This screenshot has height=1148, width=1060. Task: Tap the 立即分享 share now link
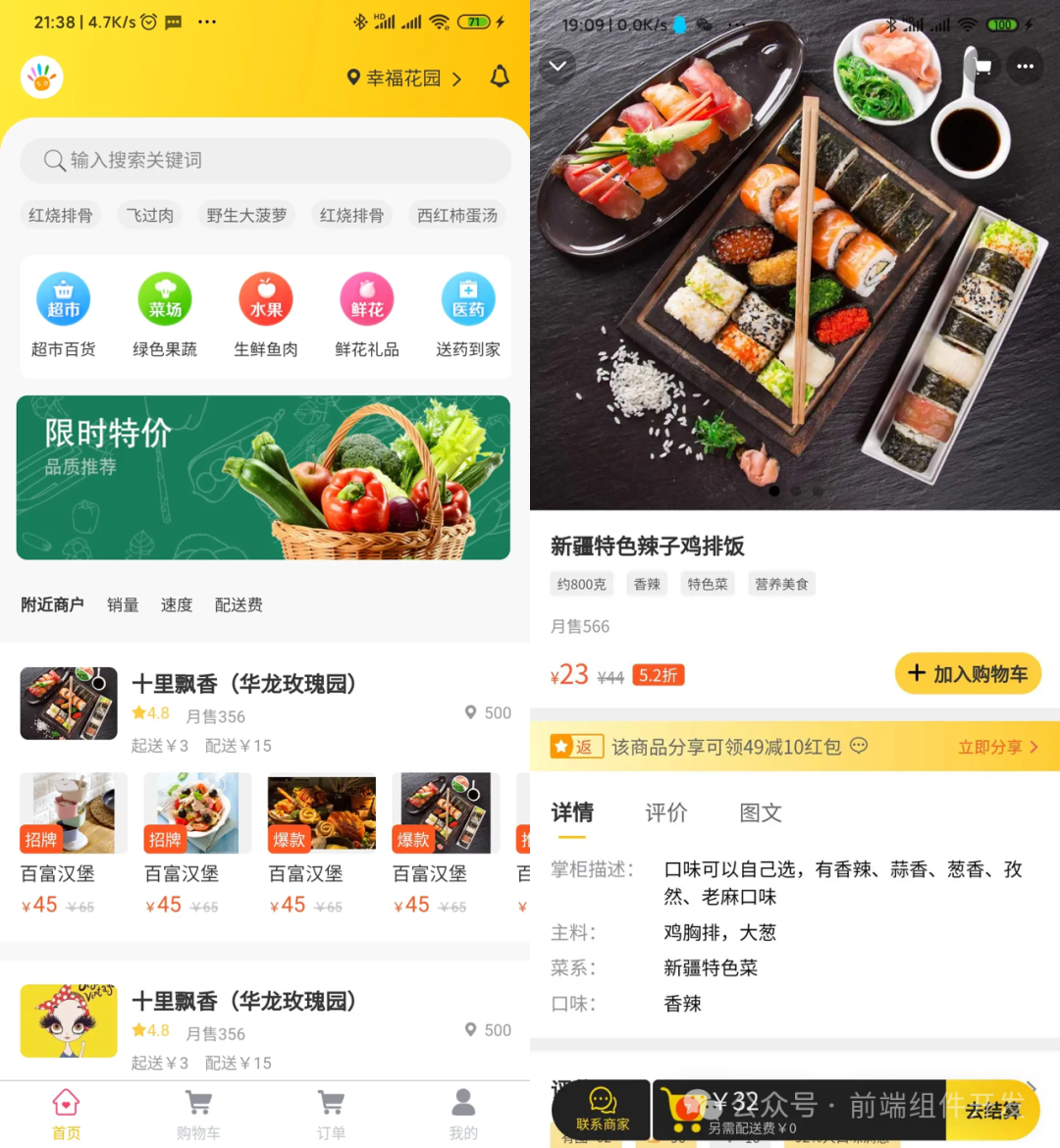tap(990, 746)
